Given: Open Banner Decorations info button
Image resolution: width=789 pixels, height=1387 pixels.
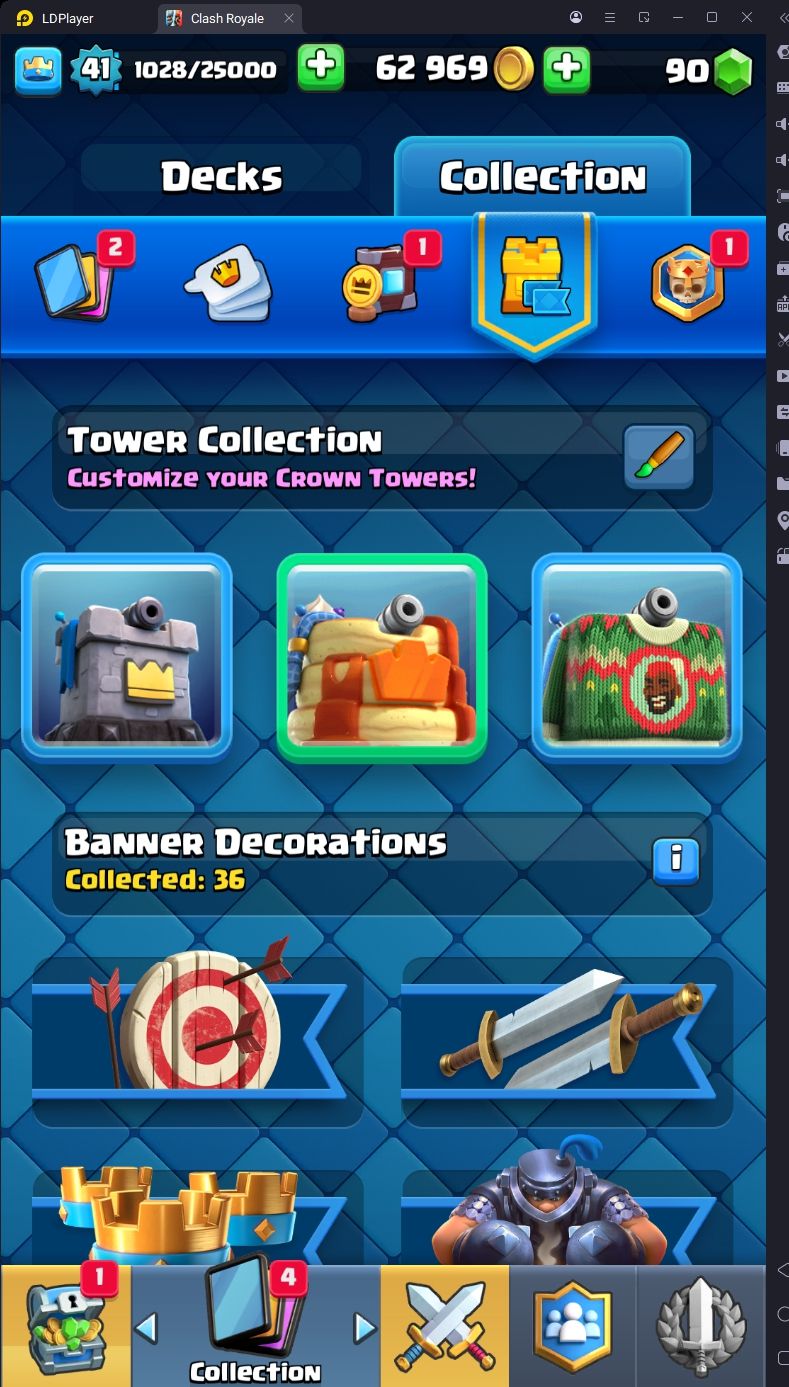Looking at the screenshot, I should (676, 860).
